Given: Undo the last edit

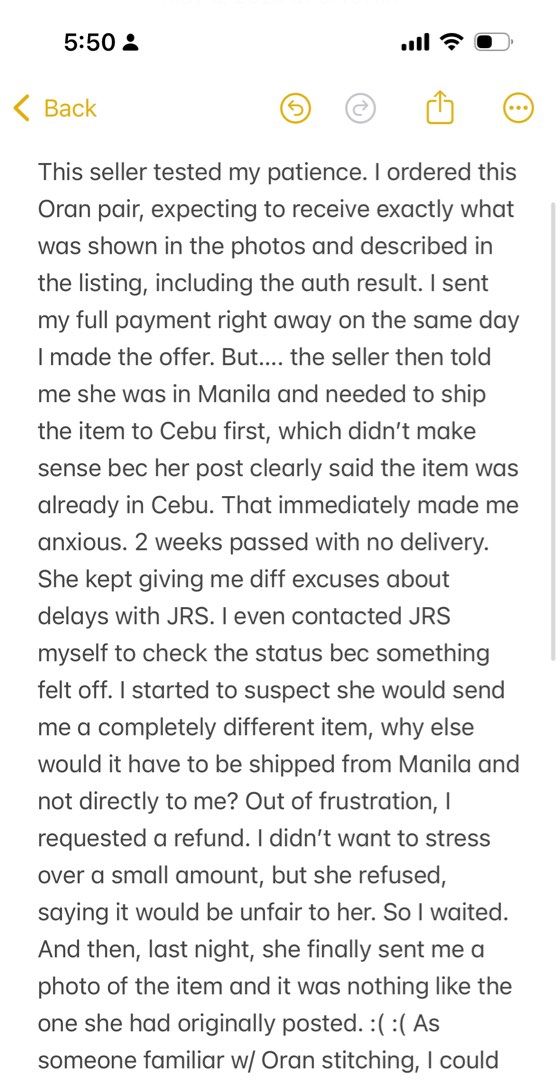Looking at the screenshot, I should [x=296, y=108].
